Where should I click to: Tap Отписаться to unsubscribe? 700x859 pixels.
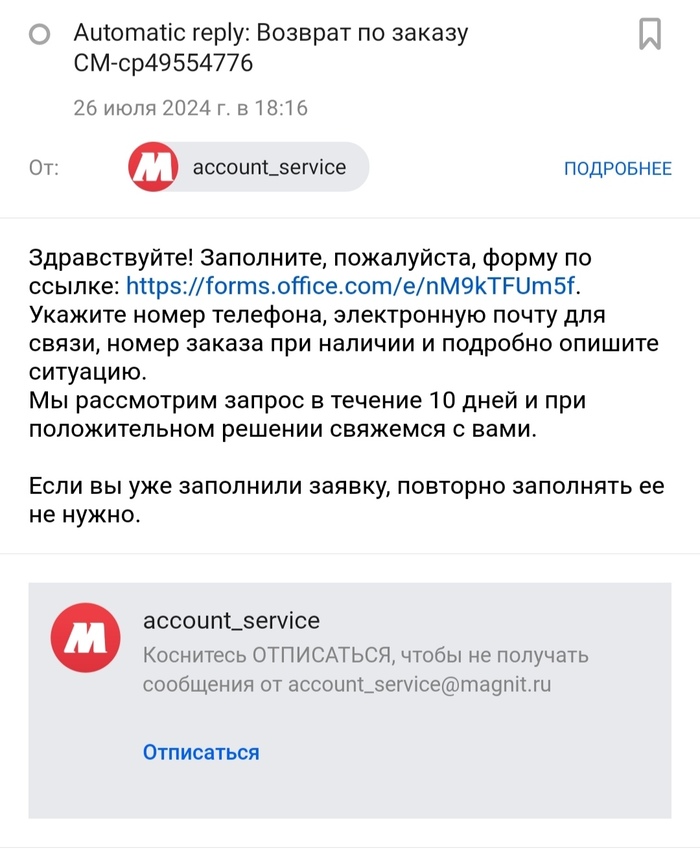[x=201, y=752]
